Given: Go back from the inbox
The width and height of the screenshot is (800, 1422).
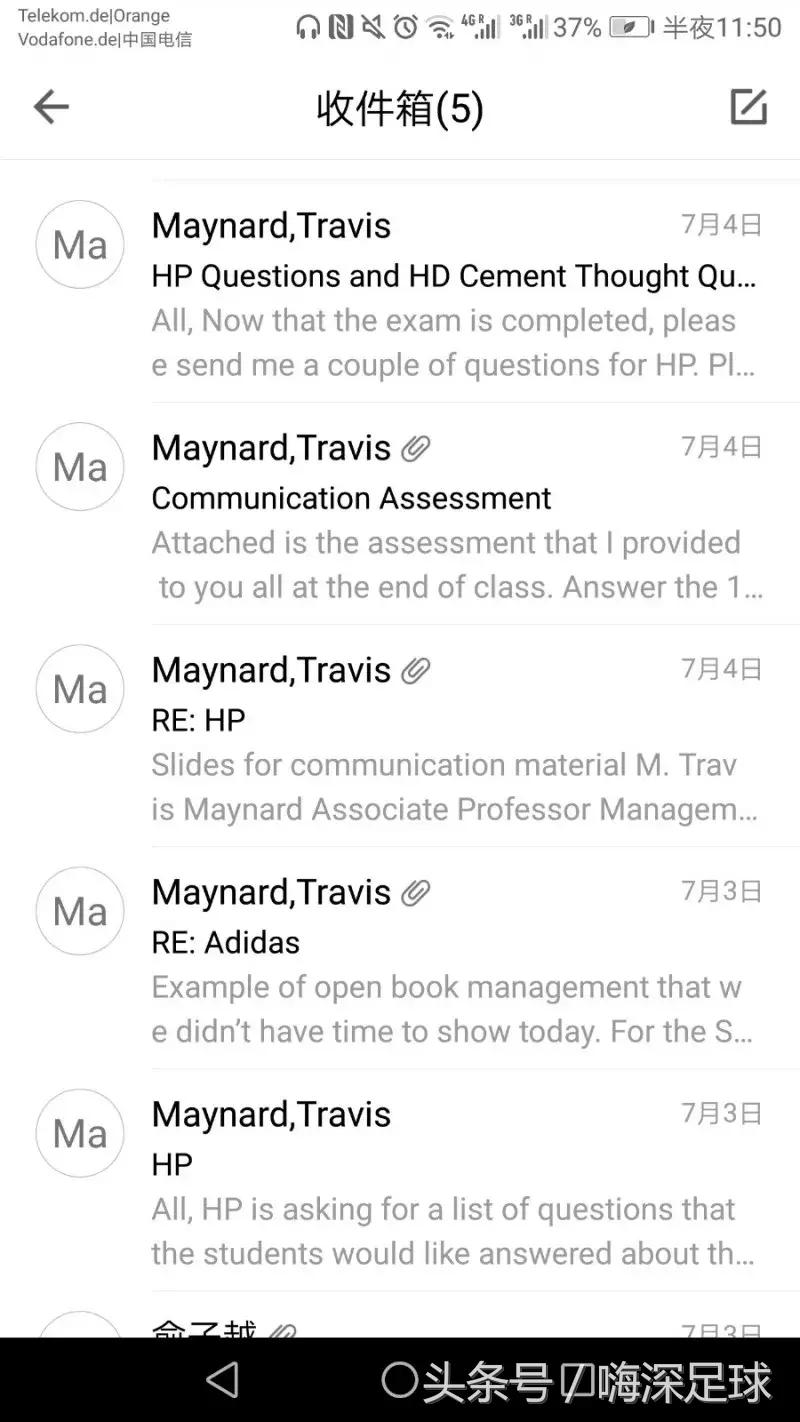Looking at the screenshot, I should click(51, 107).
